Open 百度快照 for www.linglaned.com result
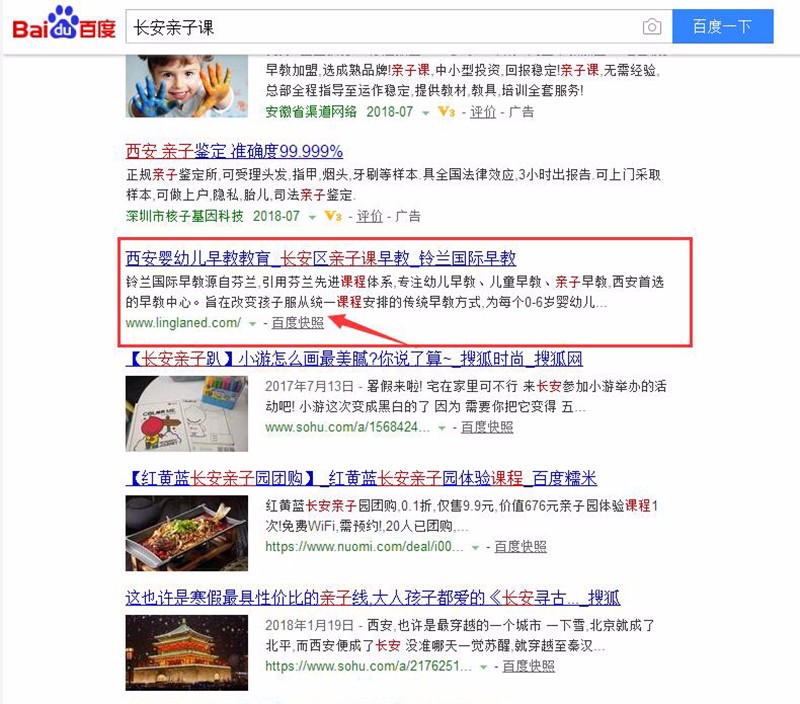Image resolution: width=800 pixels, height=704 pixels. click(297, 322)
